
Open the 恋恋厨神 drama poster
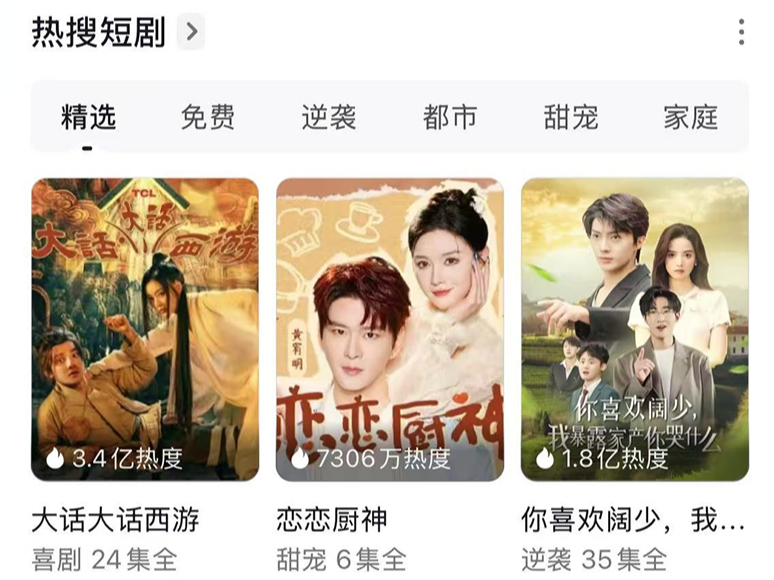coord(390,330)
